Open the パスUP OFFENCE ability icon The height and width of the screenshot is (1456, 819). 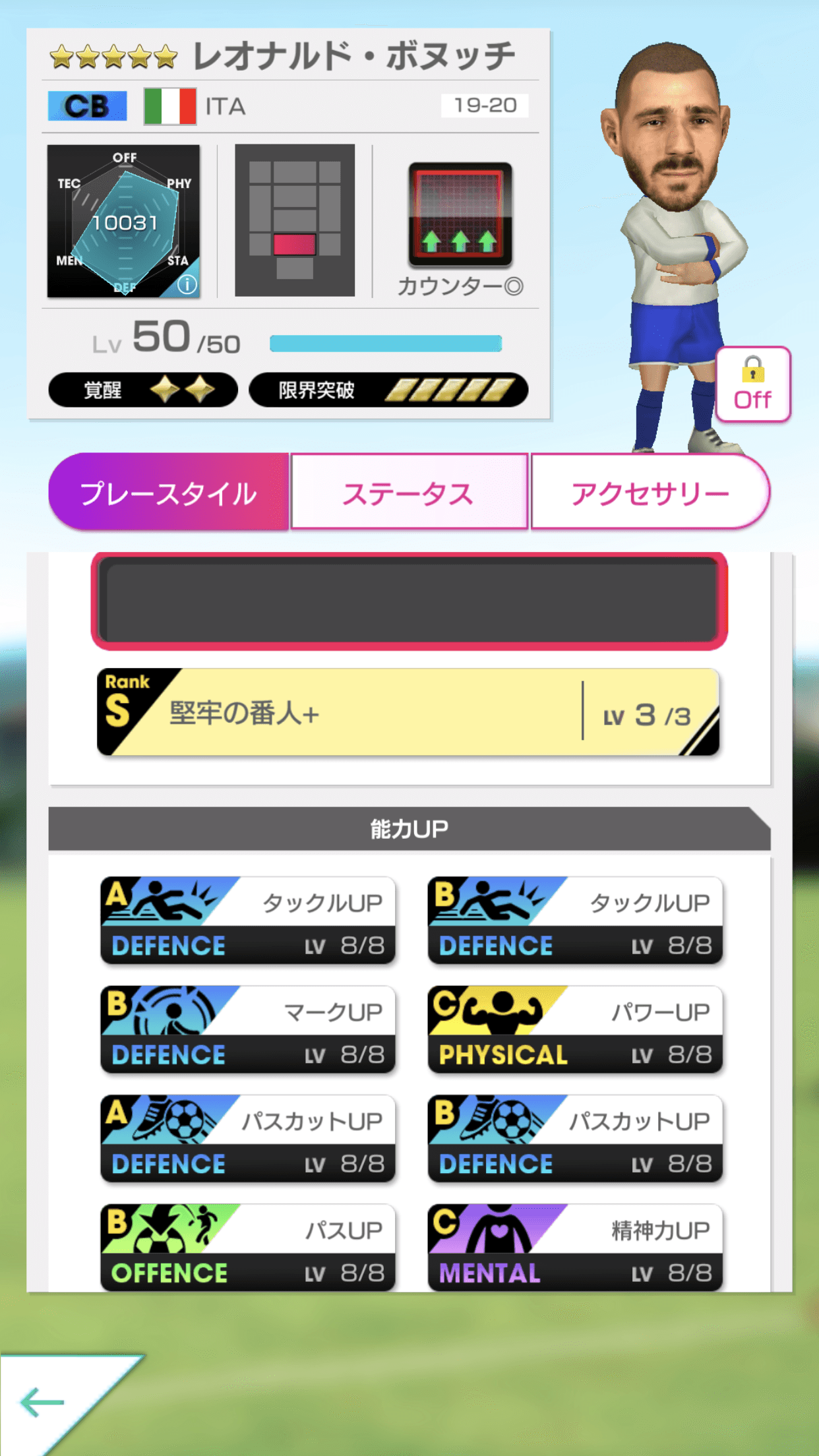click(247, 1248)
